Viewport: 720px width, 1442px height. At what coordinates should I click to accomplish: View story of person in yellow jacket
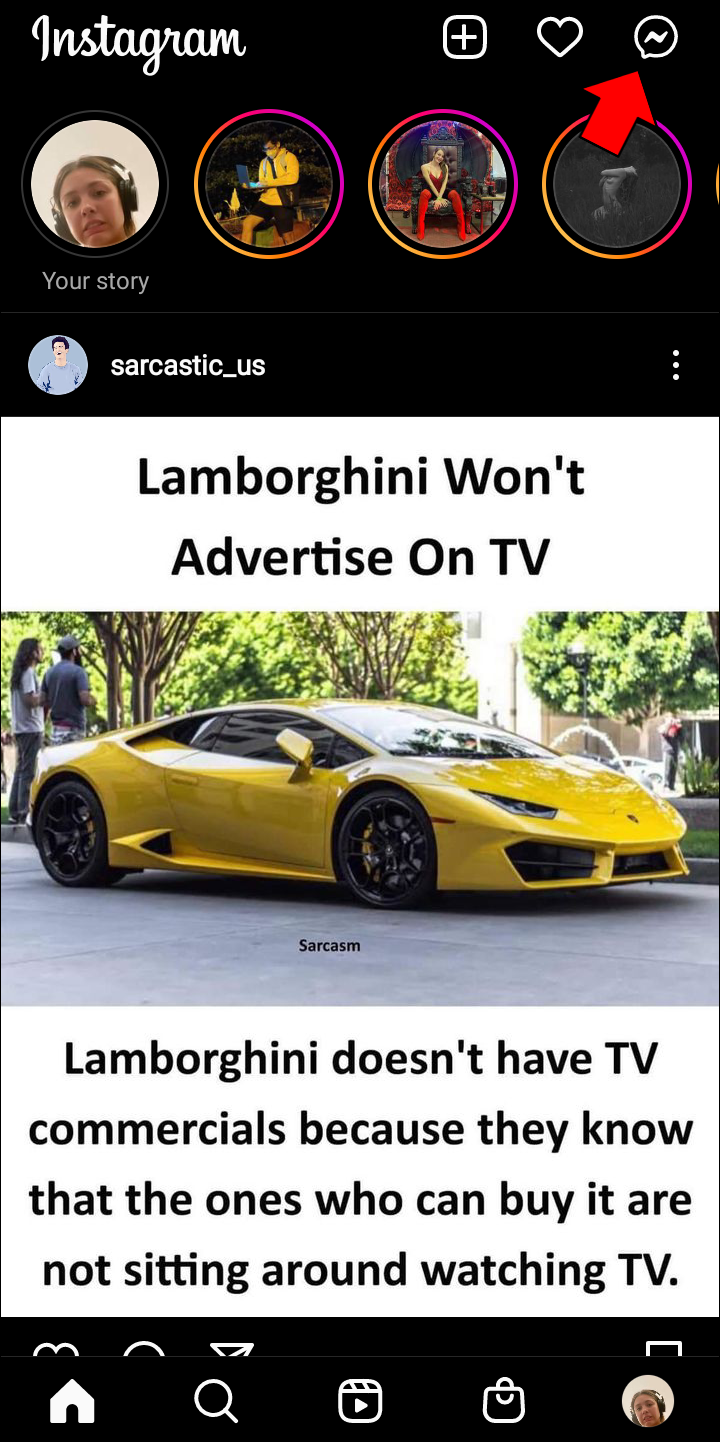click(x=268, y=184)
